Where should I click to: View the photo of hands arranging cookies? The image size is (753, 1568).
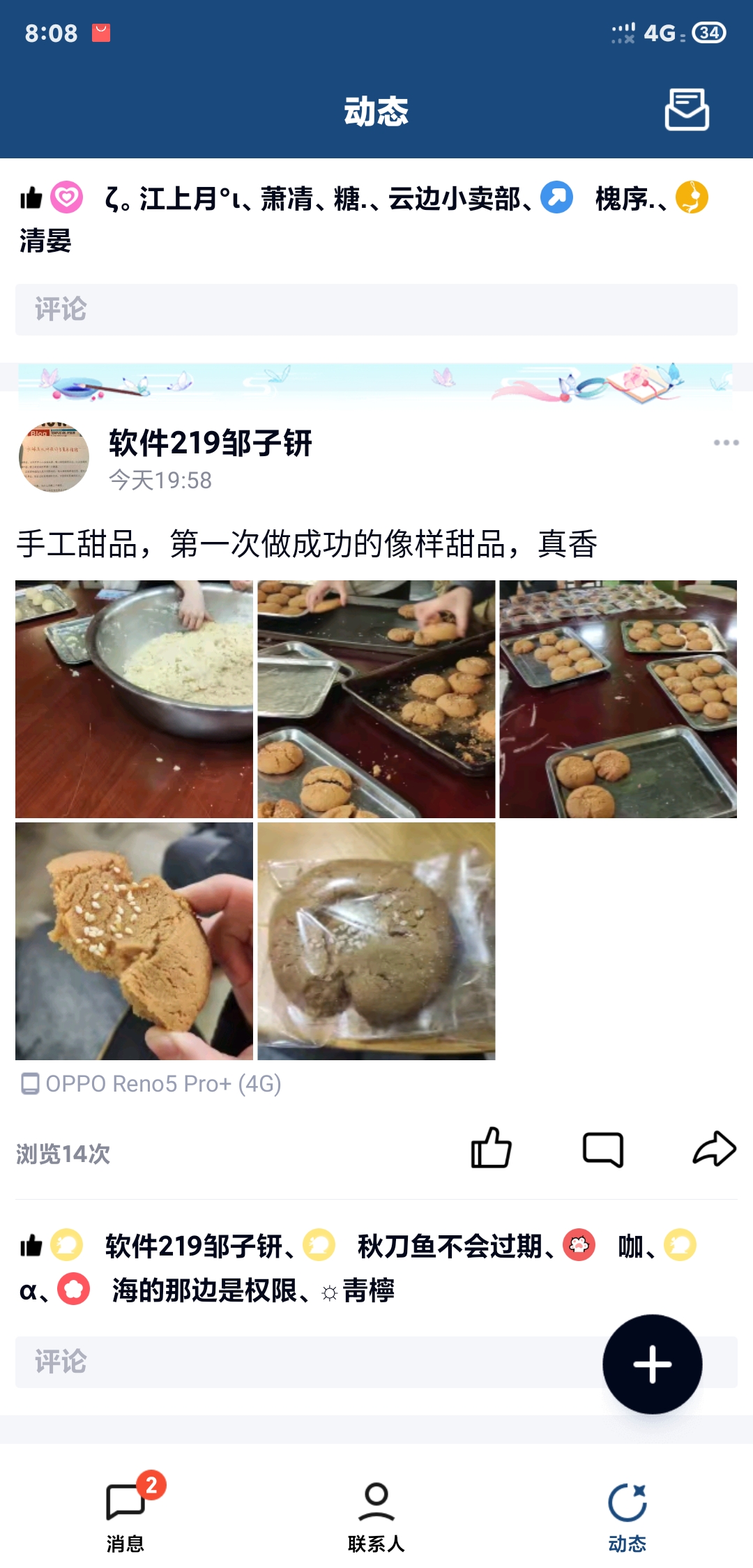click(376, 699)
